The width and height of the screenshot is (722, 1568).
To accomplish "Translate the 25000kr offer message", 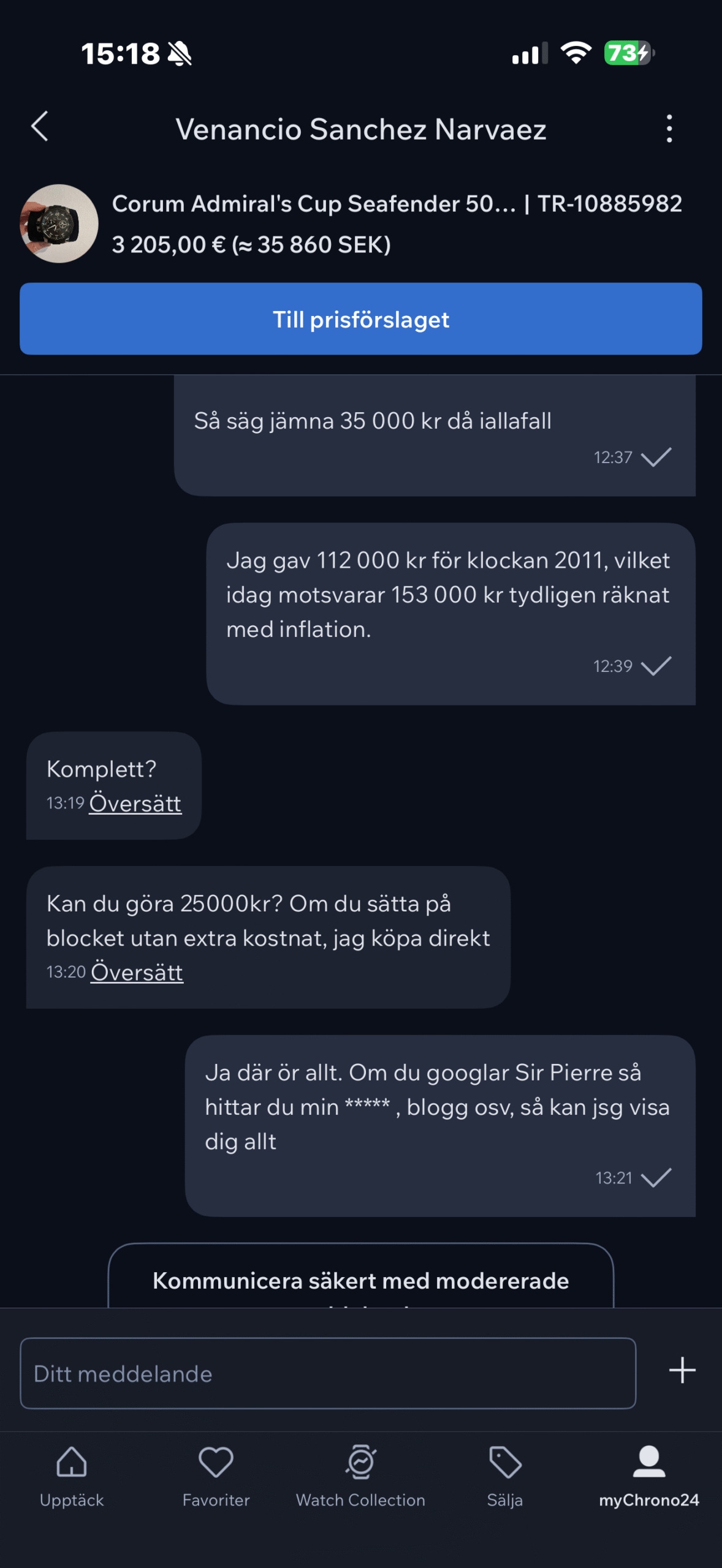I will coord(137,972).
